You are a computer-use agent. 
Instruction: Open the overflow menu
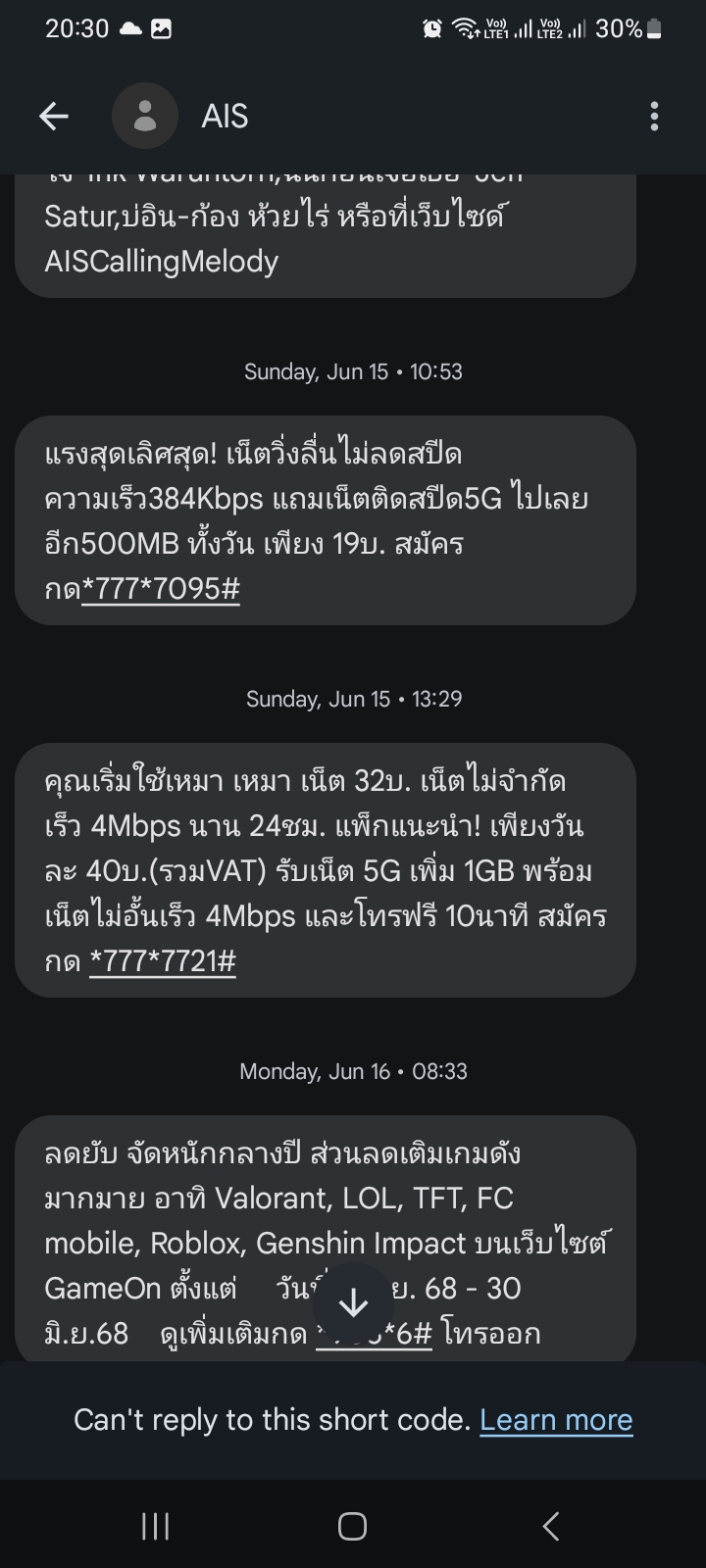[x=654, y=117]
